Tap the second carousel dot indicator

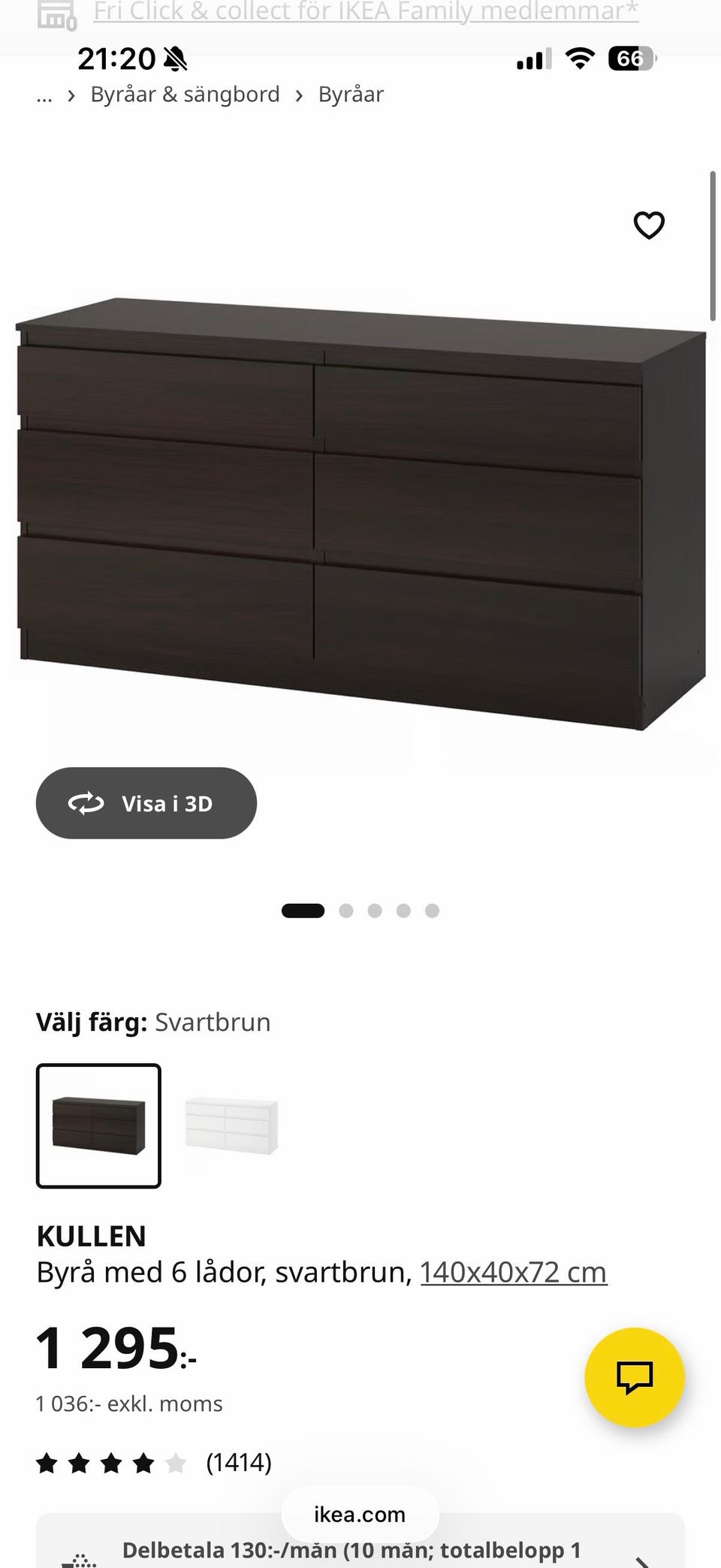pyautogui.click(x=345, y=910)
